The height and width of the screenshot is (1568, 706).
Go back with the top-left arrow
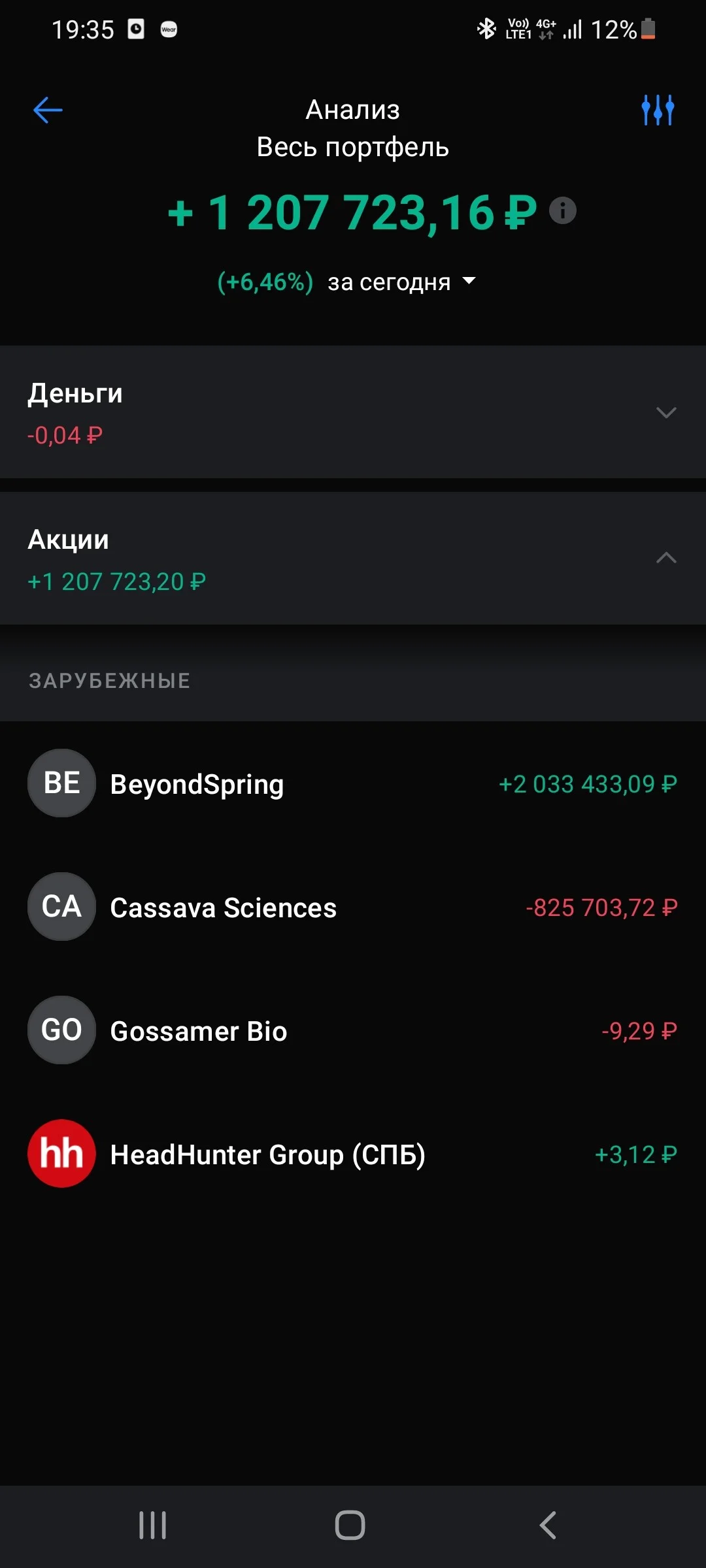click(x=48, y=110)
